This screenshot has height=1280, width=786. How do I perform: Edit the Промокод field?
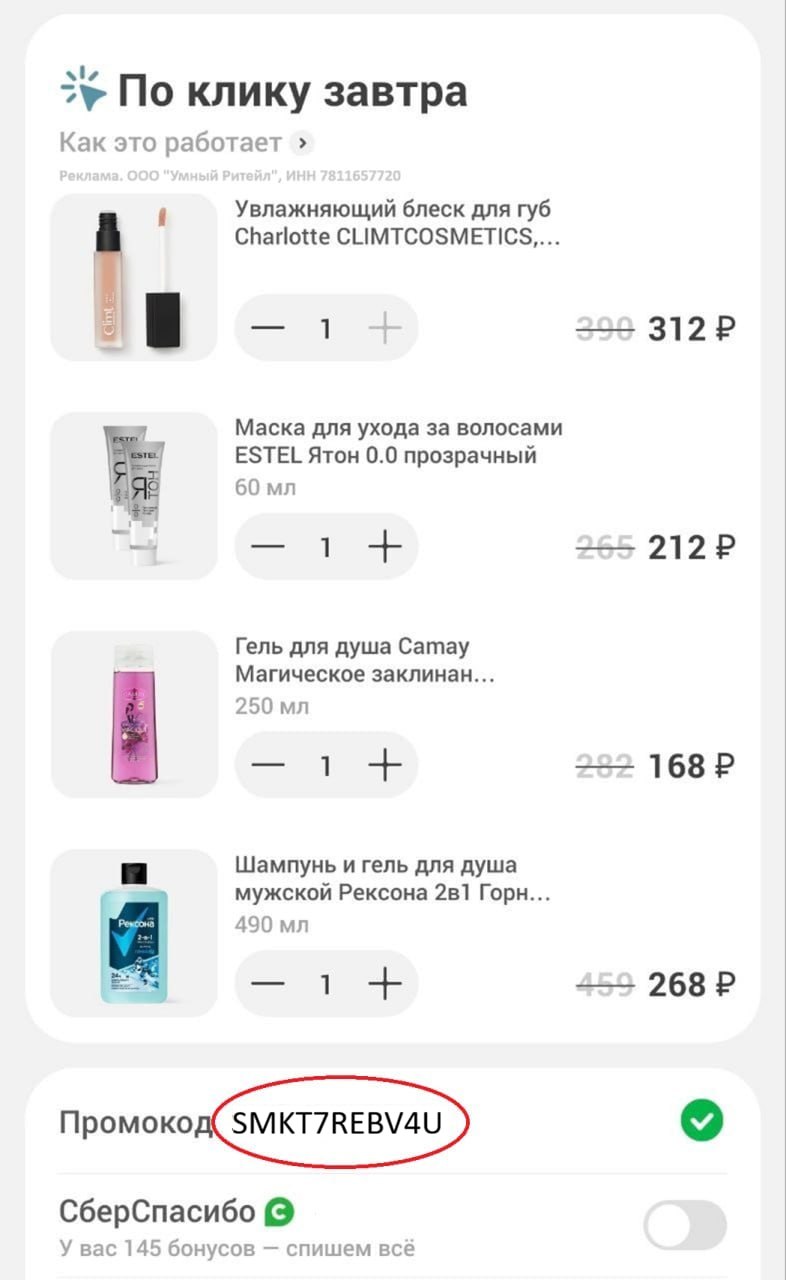click(x=342, y=1124)
